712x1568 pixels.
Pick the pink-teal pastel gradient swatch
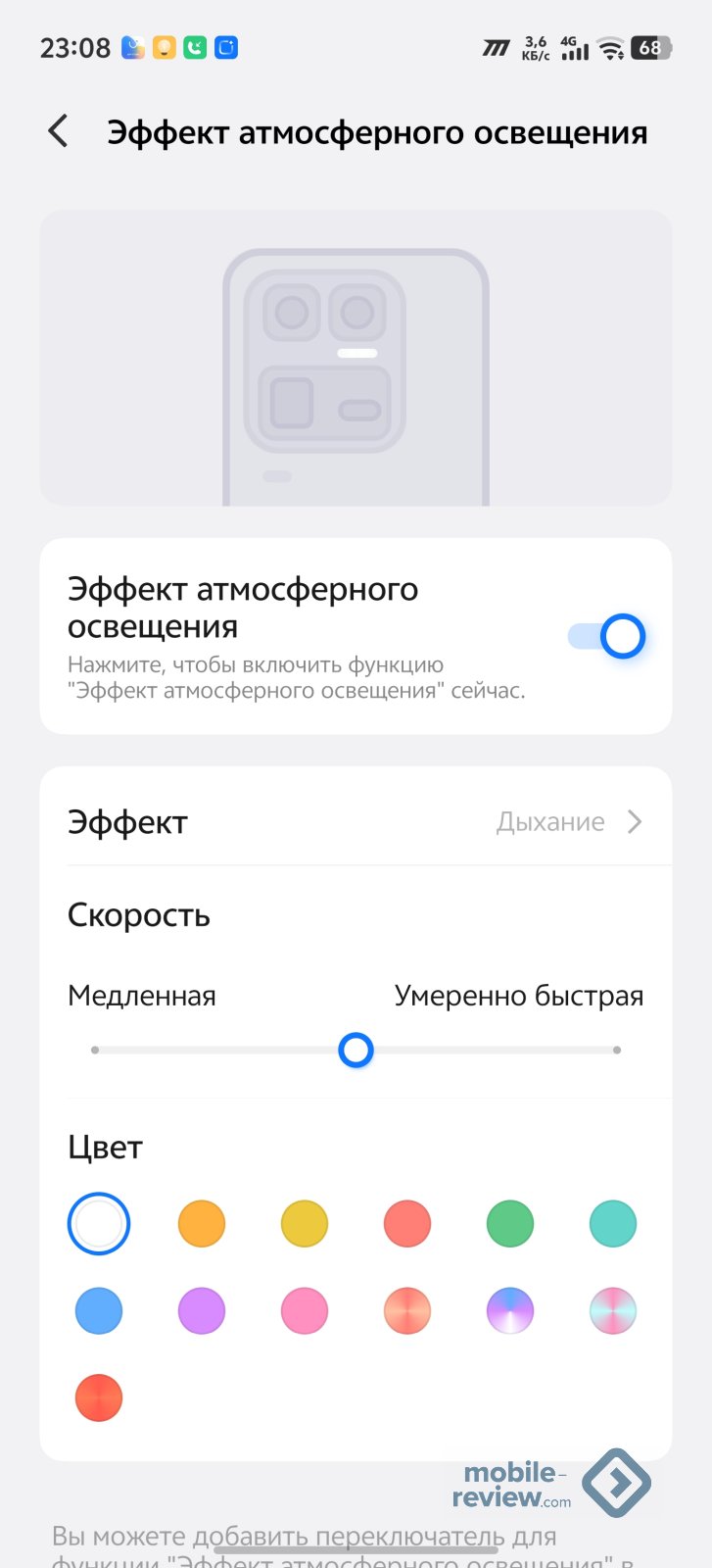613,1311
